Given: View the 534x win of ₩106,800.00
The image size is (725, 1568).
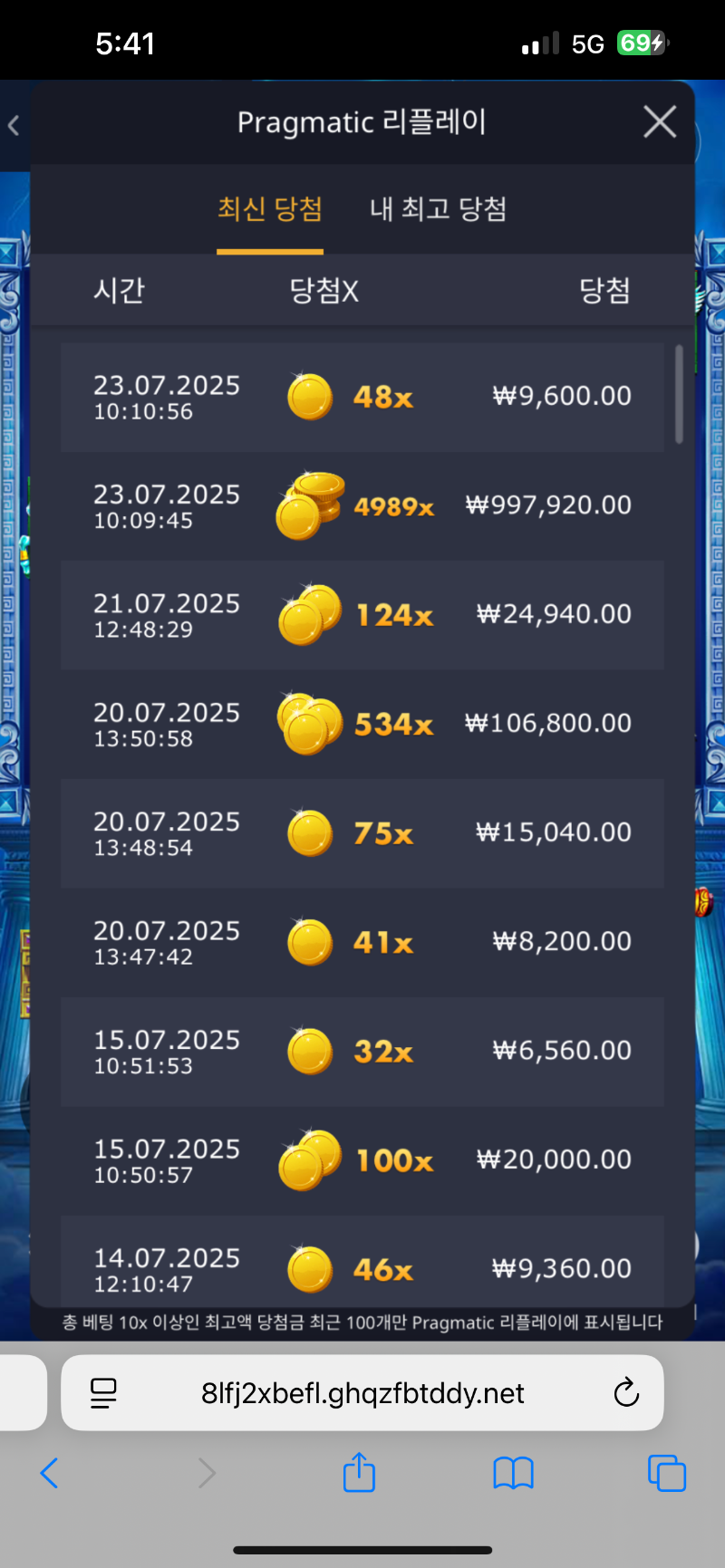Looking at the screenshot, I should [x=362, y=725].
